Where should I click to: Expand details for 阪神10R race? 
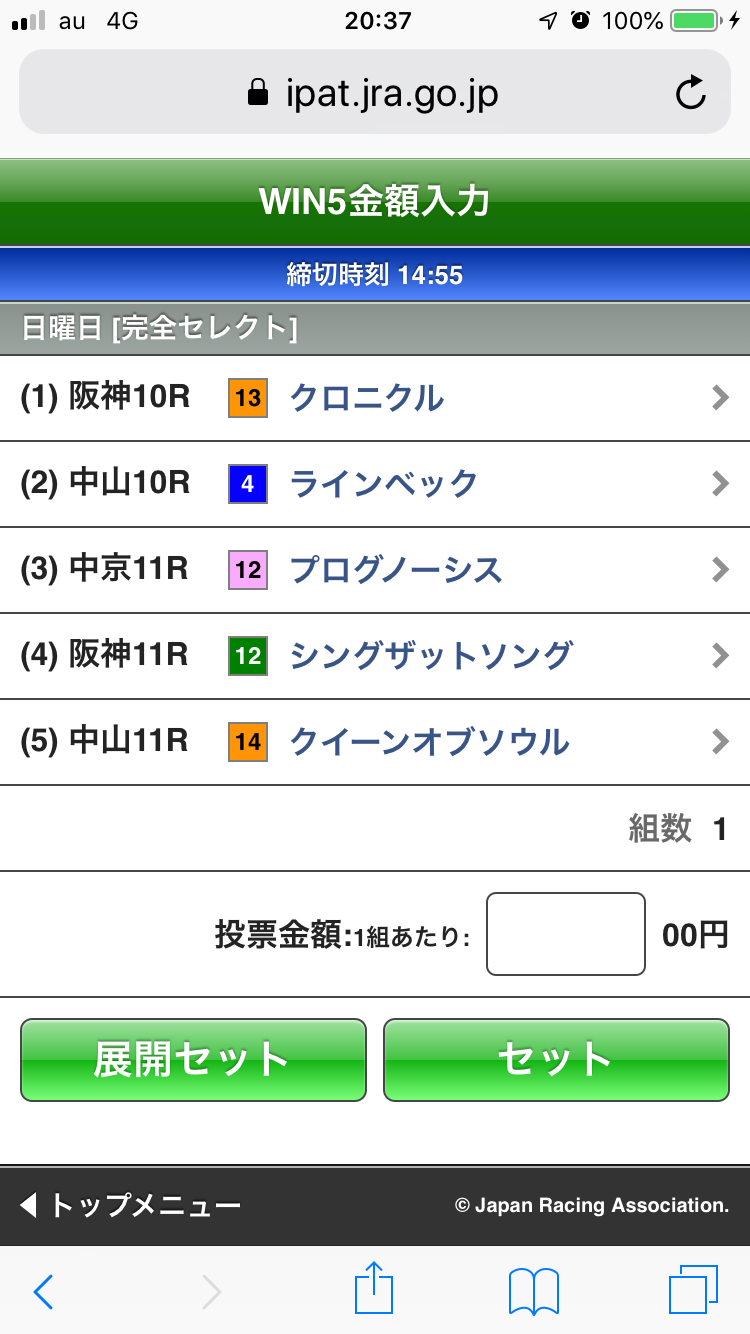pos(720,398)
